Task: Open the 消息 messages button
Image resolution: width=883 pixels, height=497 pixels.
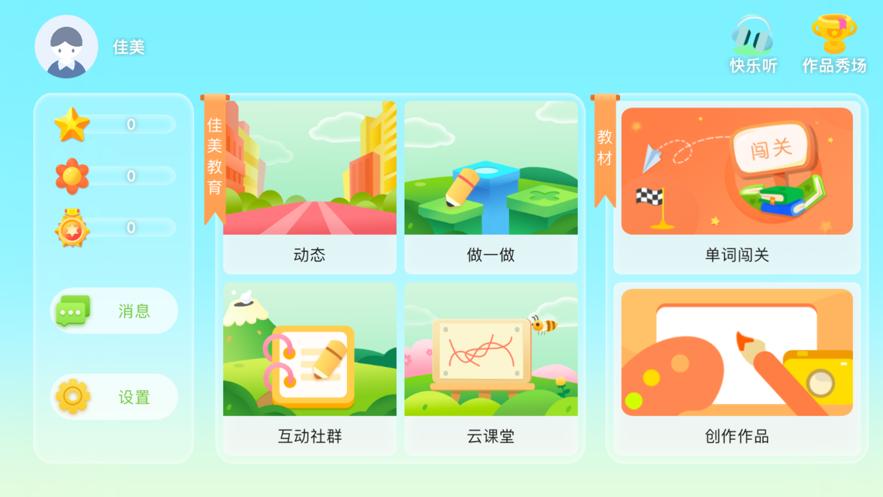Action: pos(114,311)
